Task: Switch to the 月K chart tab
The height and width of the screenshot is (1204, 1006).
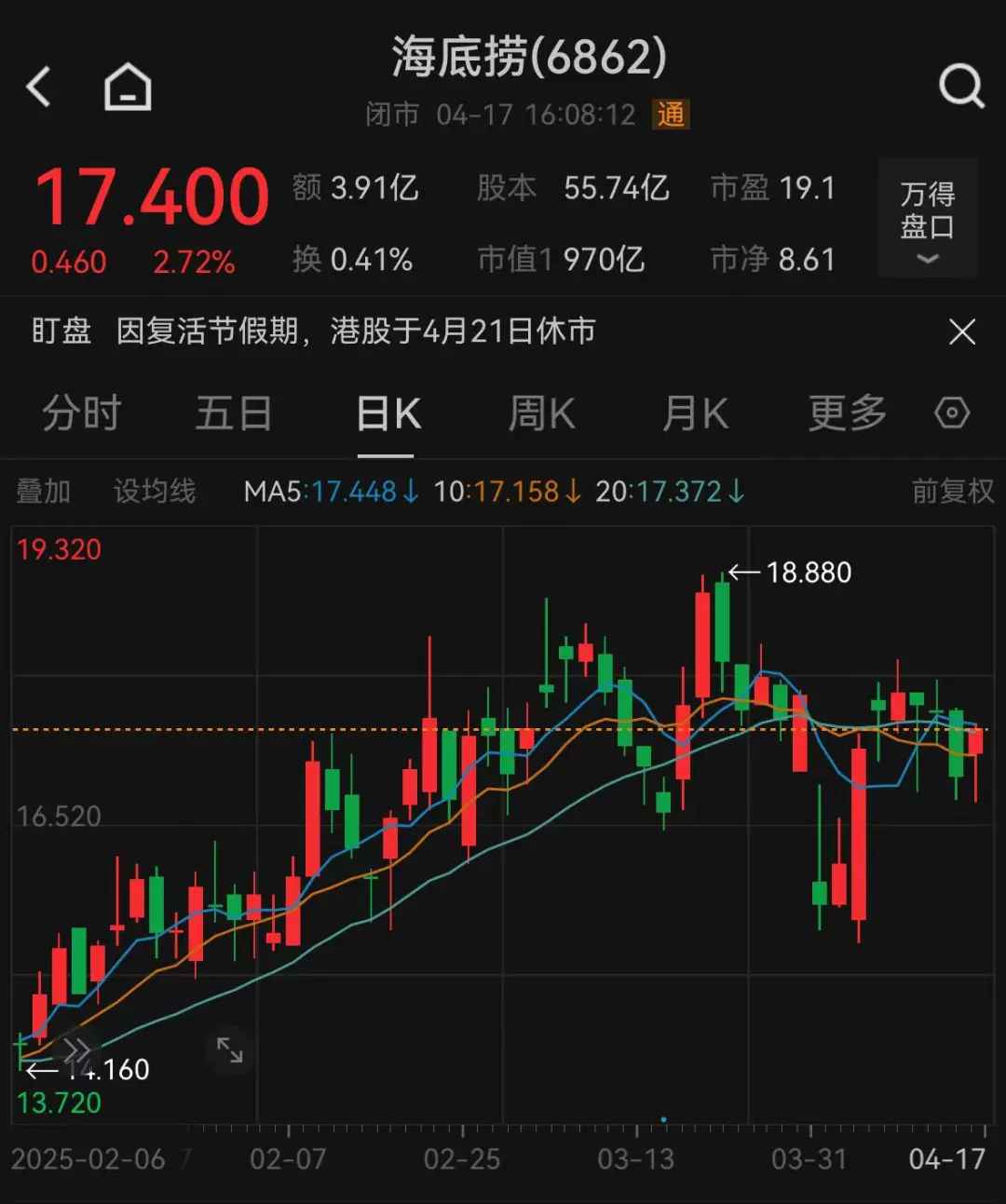Action: tap(695, 413)
